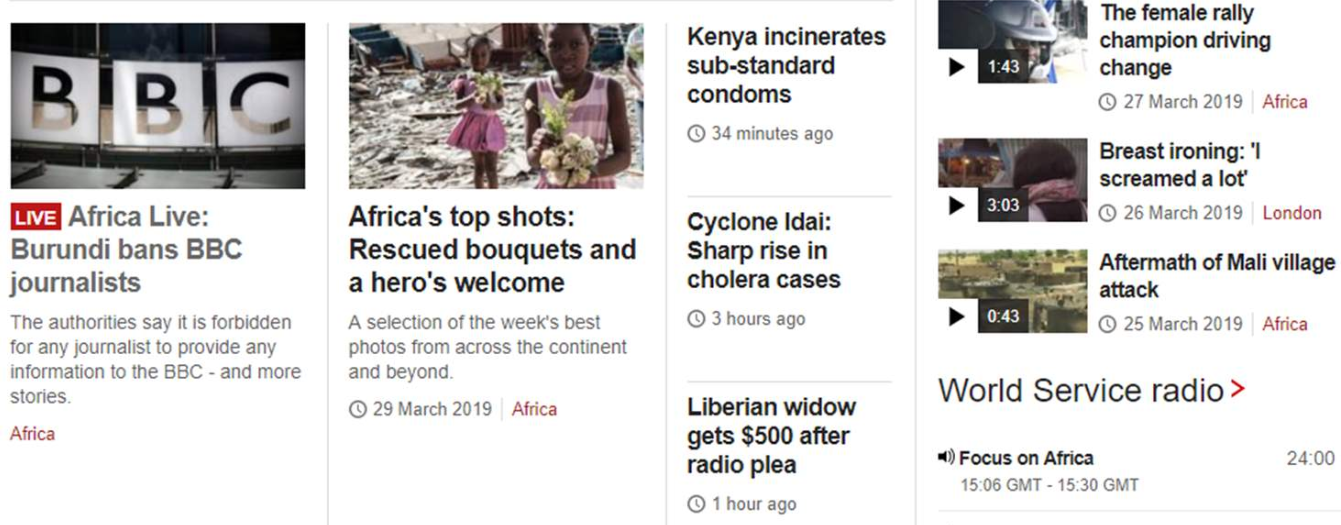
Task: Read Kenya incinerates sub-standard condoms story
Action: point(786,65)
